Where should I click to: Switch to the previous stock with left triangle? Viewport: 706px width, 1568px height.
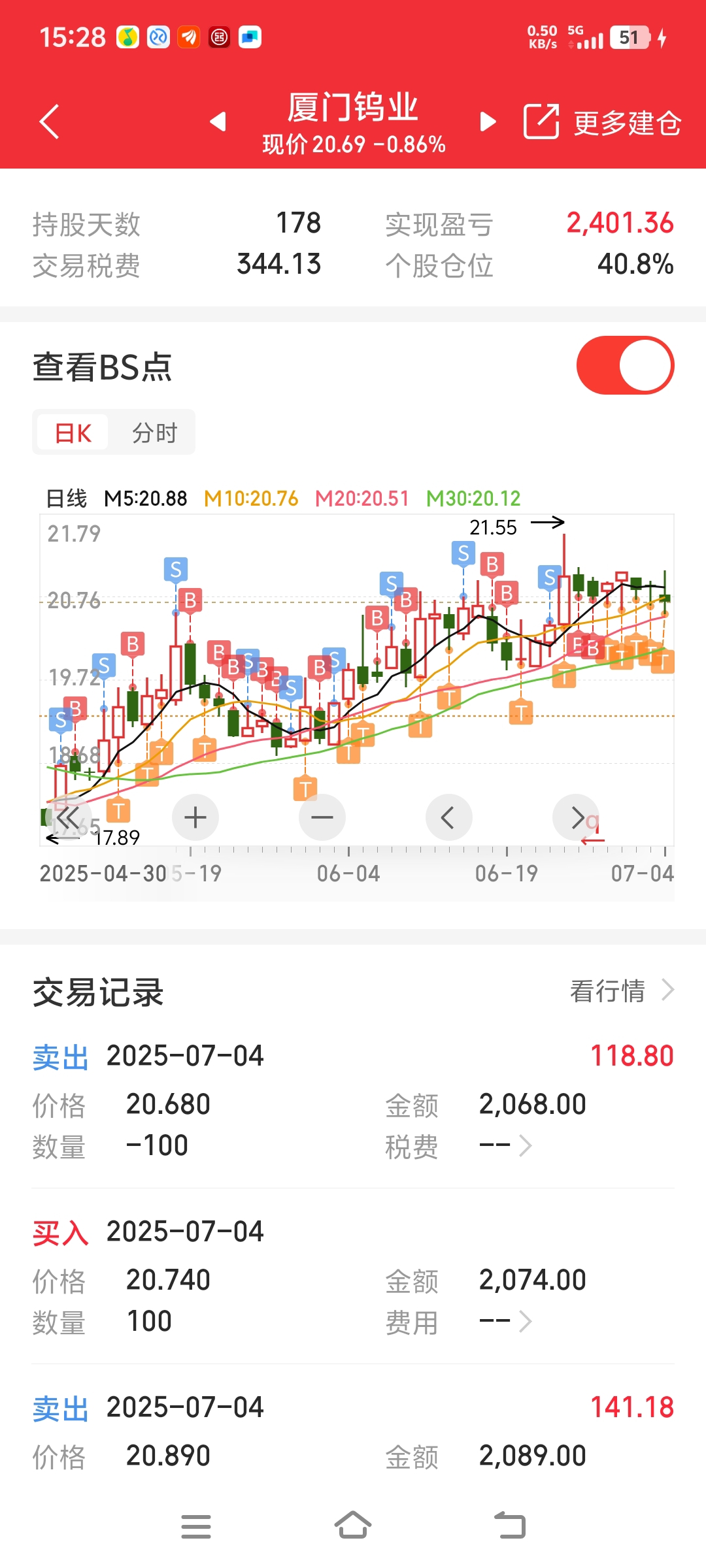[218, 122]
